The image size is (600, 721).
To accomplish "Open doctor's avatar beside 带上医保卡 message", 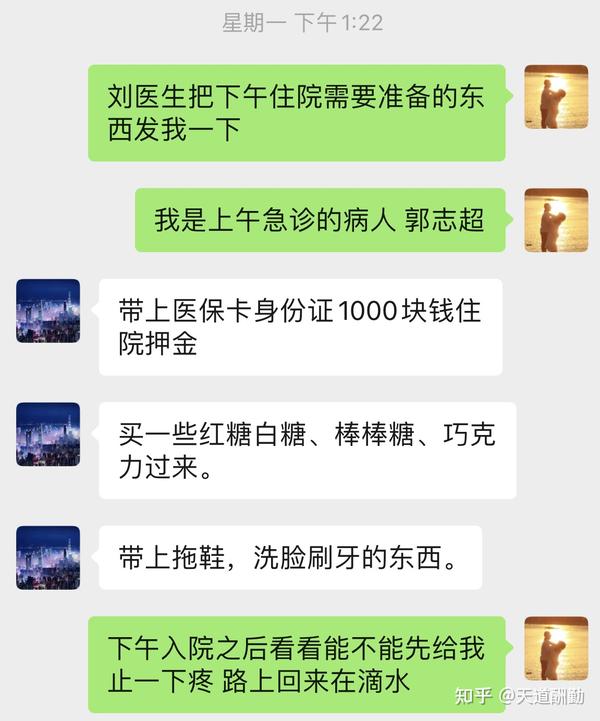I will [x=48, y=311].
